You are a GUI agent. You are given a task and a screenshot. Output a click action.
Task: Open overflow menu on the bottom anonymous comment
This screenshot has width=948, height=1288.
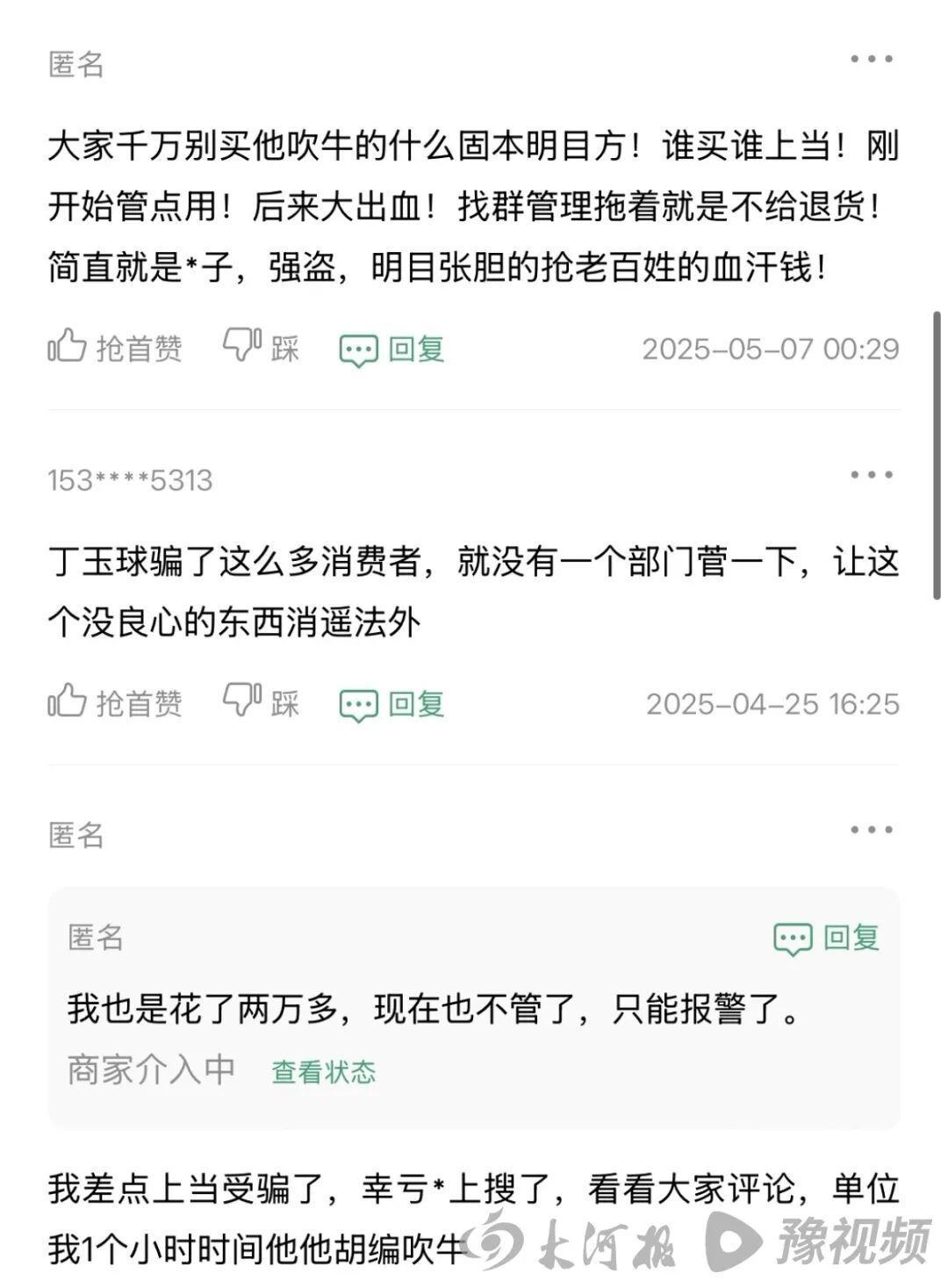click(871, 830)
